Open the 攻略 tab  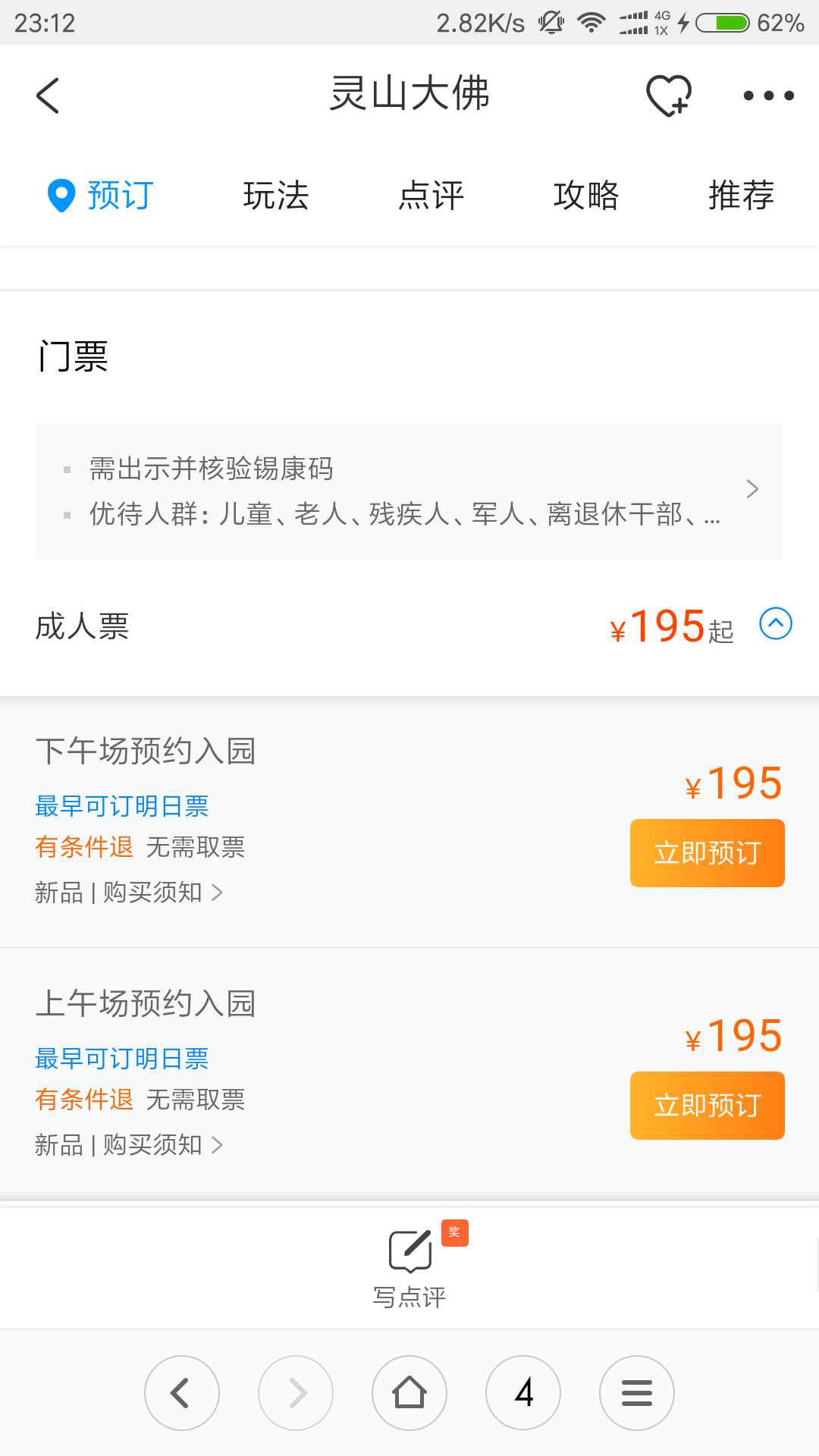(x=586, y=196)
